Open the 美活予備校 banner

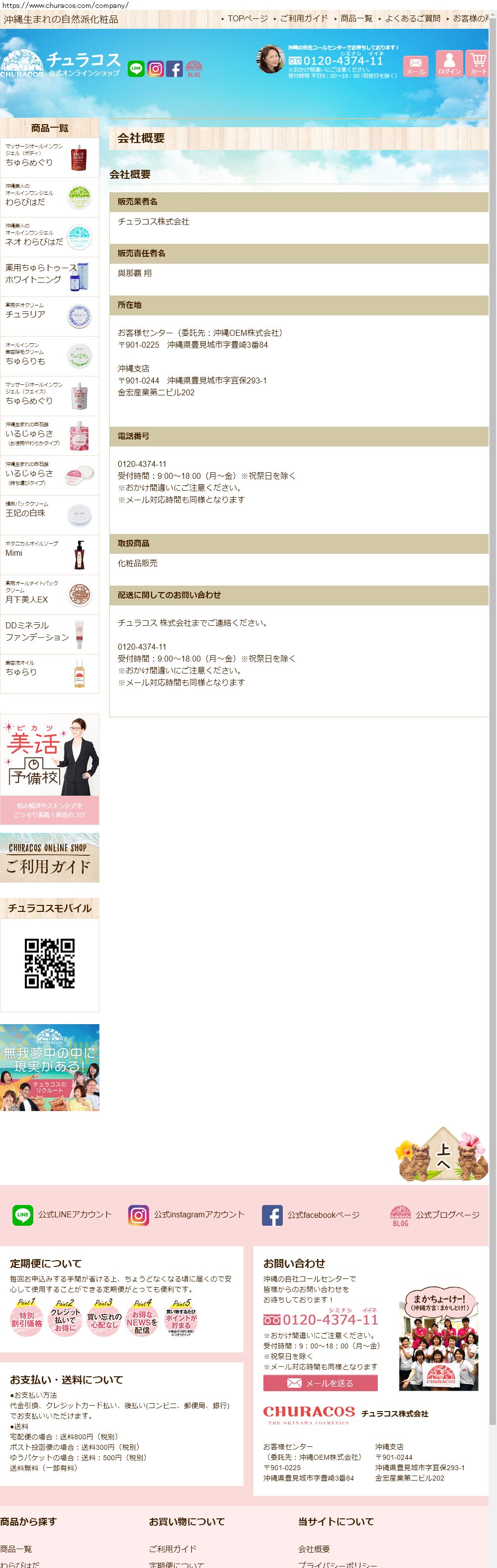click(x=49, y=769)
